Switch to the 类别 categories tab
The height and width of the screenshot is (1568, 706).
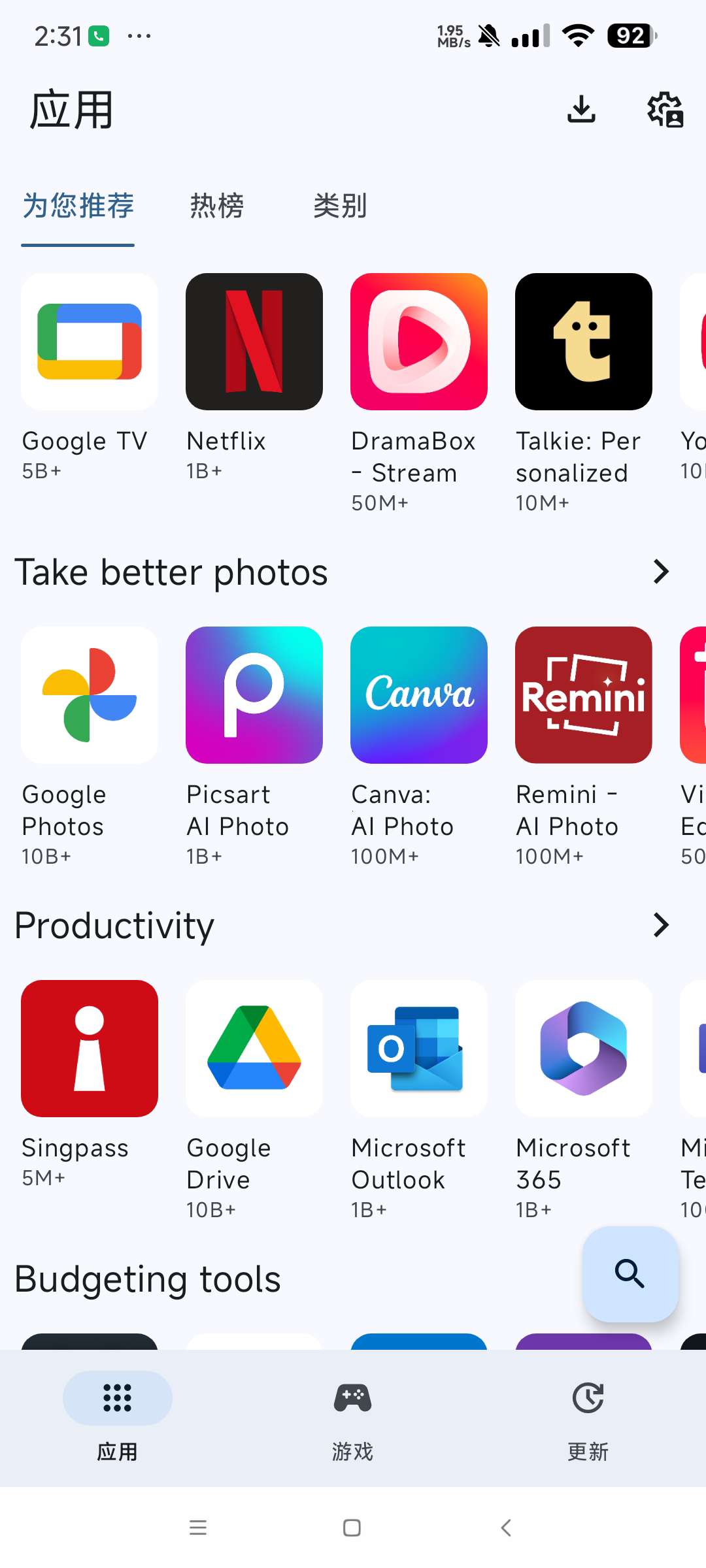(340, 206)
